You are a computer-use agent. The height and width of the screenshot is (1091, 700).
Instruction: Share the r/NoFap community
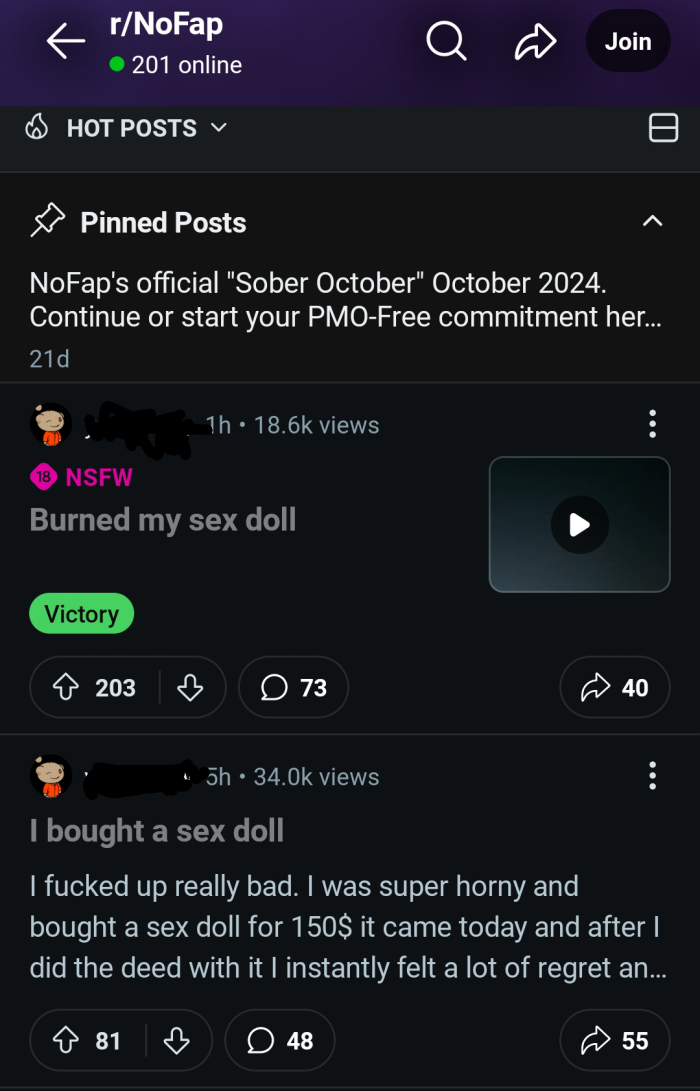pos(534,42)
